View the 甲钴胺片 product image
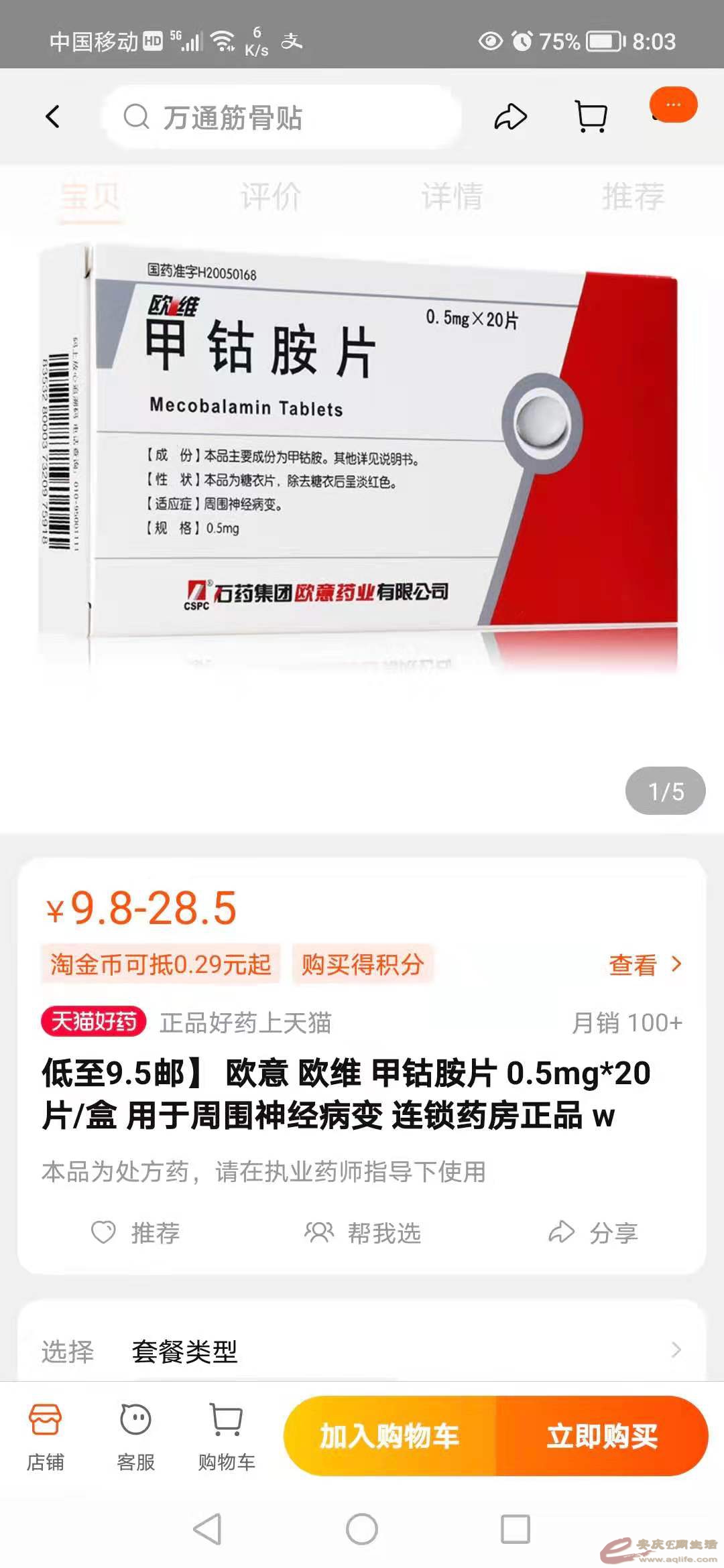The height and width of the screenshot is (1568, 724). click(362, 456)
